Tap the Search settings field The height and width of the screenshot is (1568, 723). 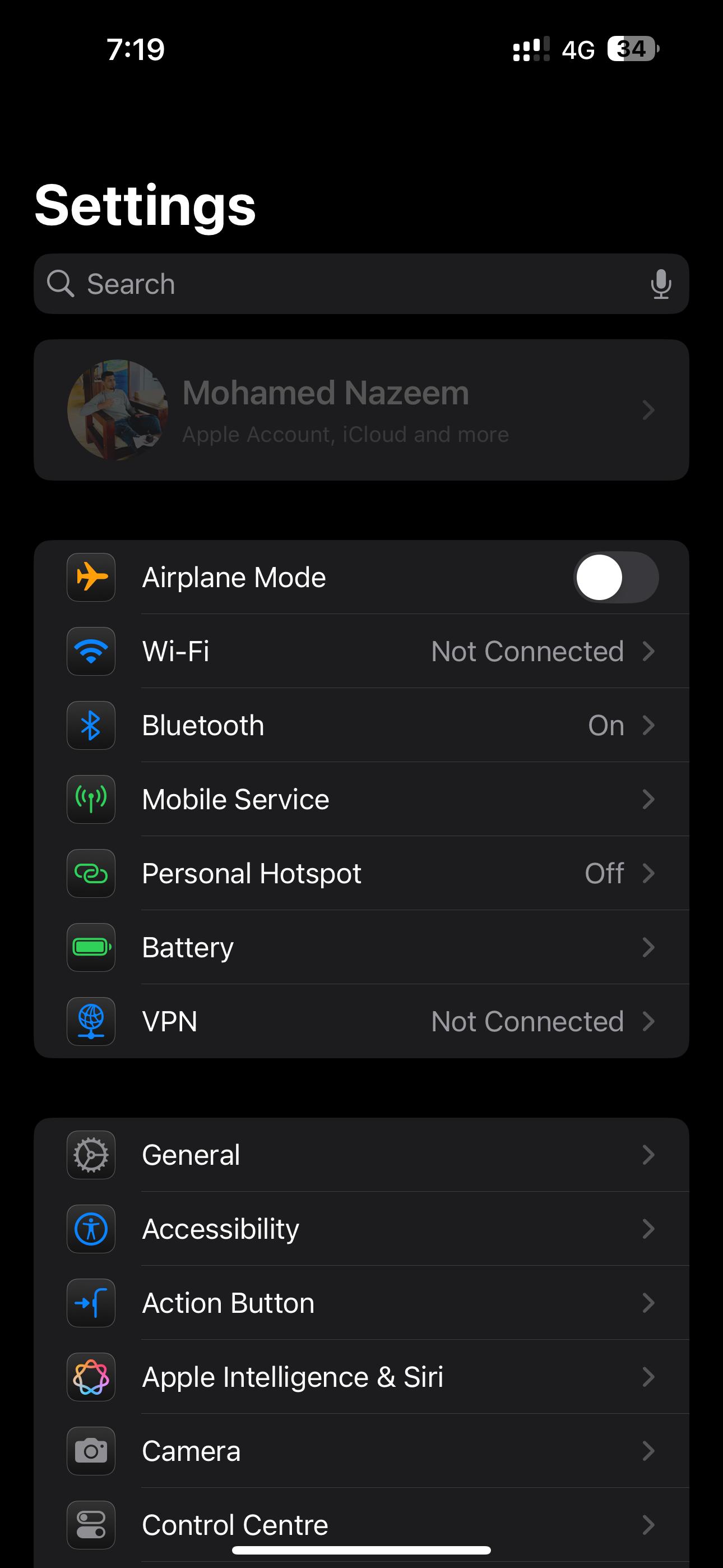click(x=341, y=284)
